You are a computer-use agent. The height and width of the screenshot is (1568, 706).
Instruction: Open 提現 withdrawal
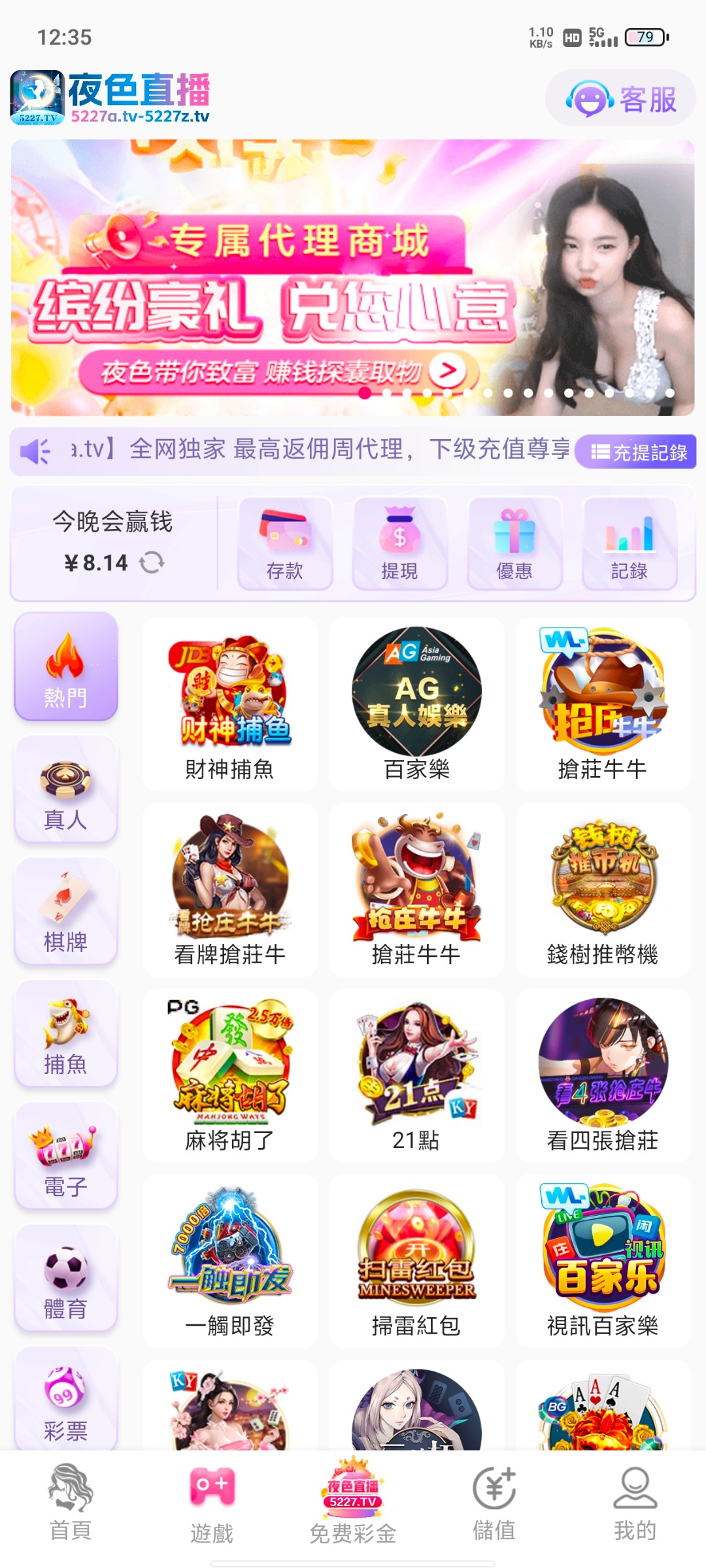point(399,544)
